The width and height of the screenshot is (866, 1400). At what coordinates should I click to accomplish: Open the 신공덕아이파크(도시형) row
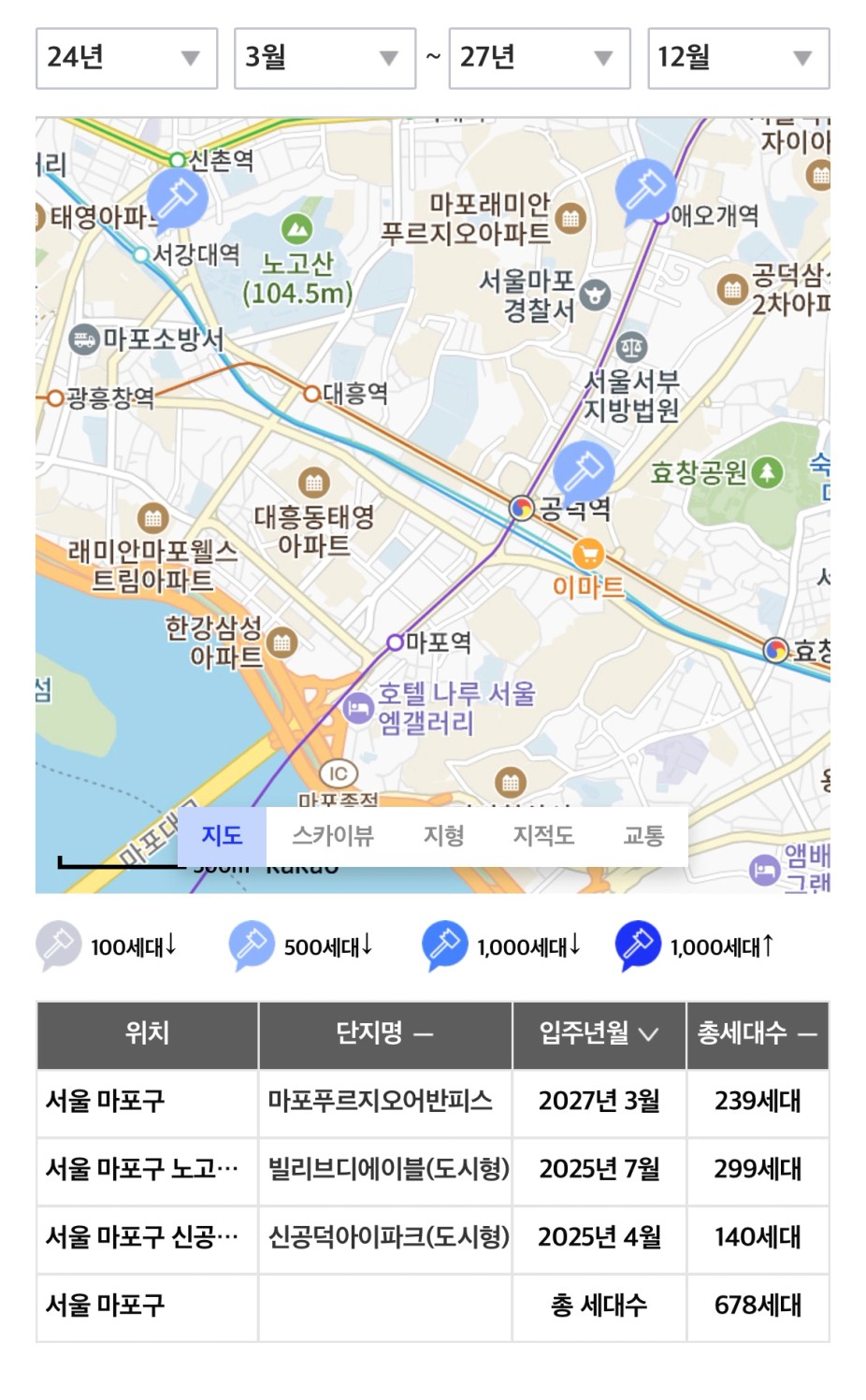pos(388,1237)
